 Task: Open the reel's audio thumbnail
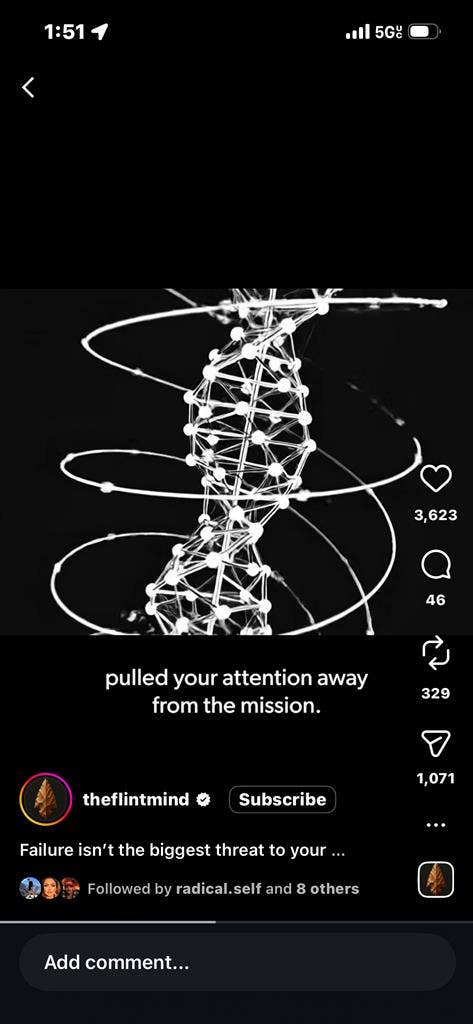point(435,880)
